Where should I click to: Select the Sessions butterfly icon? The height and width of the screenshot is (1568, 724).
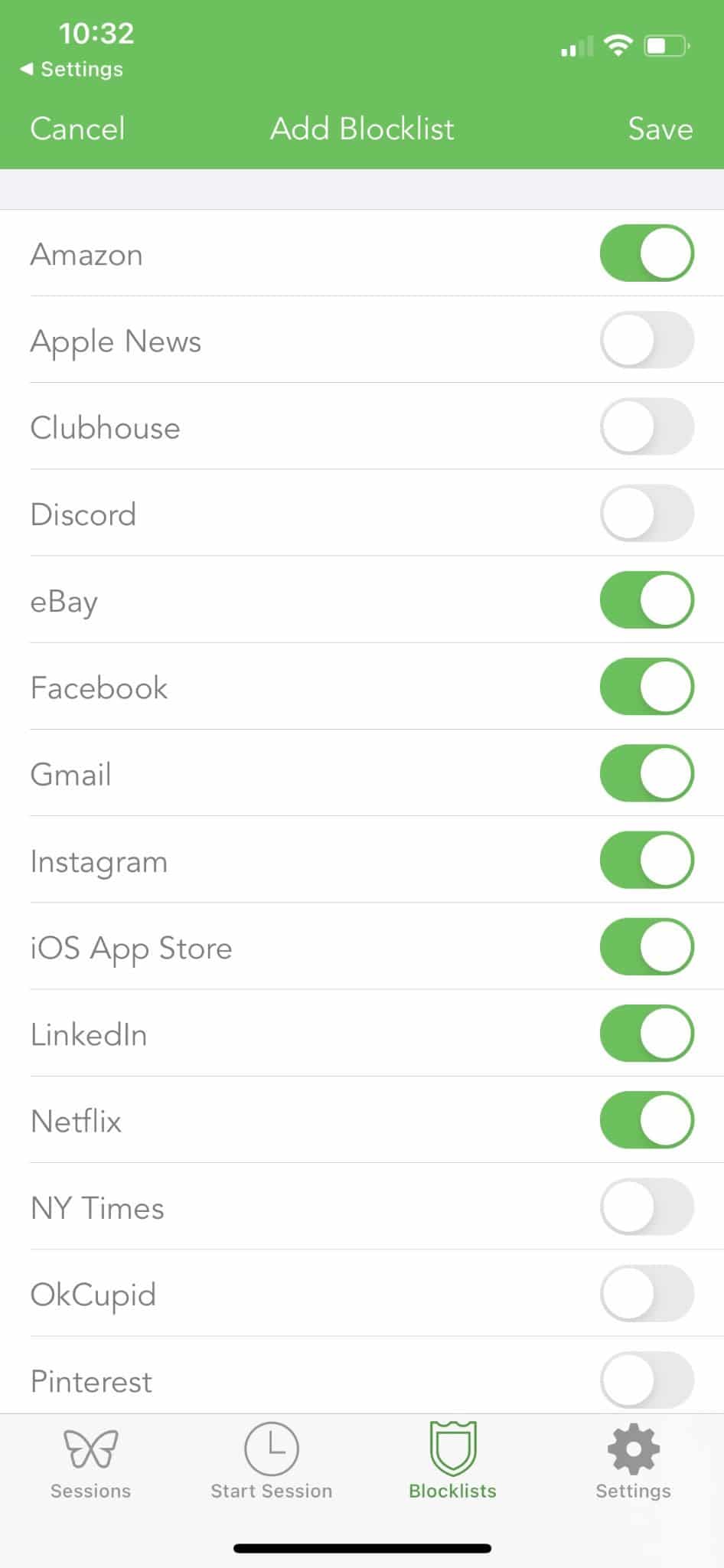click(x=90, y=1462)
